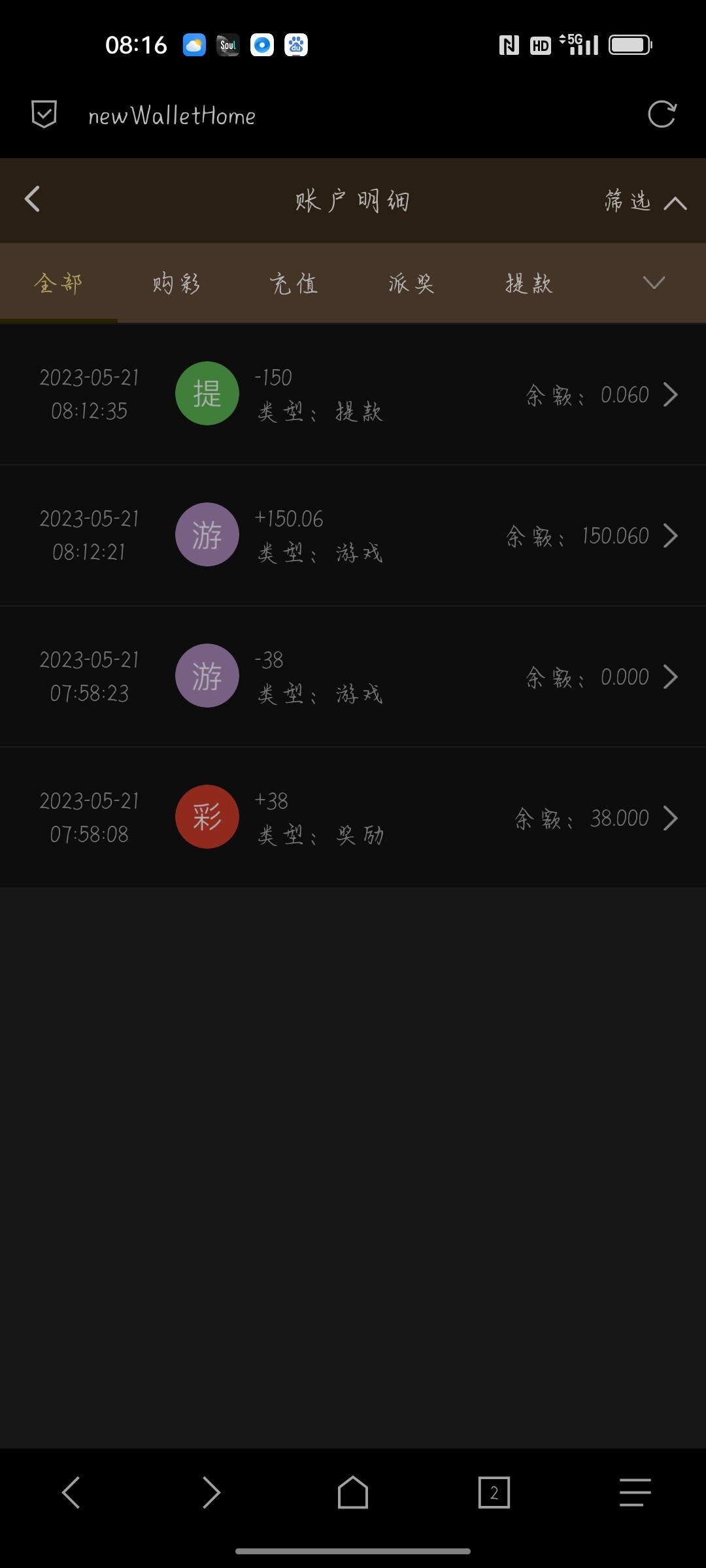Expand more category tabs with the chevron

point(654,282)
